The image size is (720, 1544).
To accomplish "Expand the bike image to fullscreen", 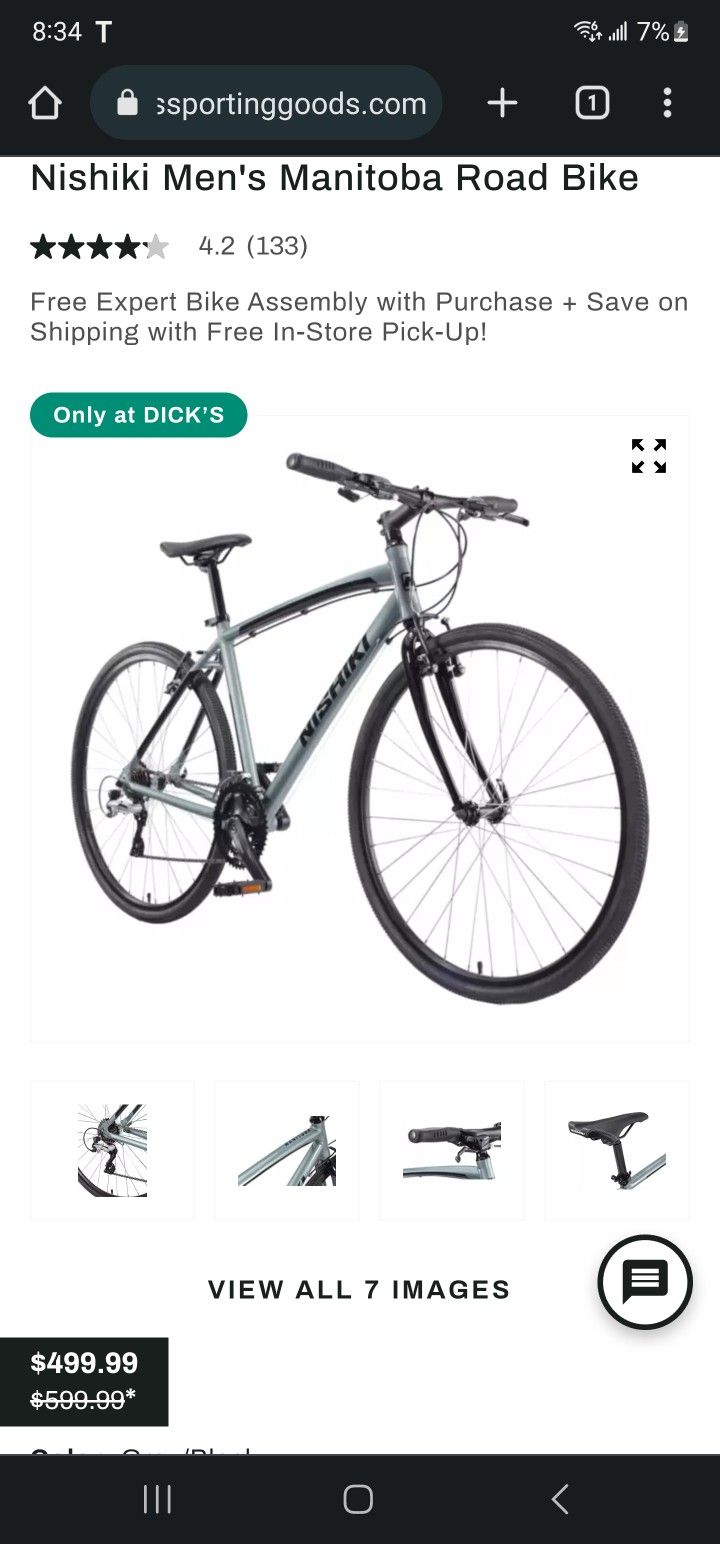I will pyautogui.click(x=649, y=456).
